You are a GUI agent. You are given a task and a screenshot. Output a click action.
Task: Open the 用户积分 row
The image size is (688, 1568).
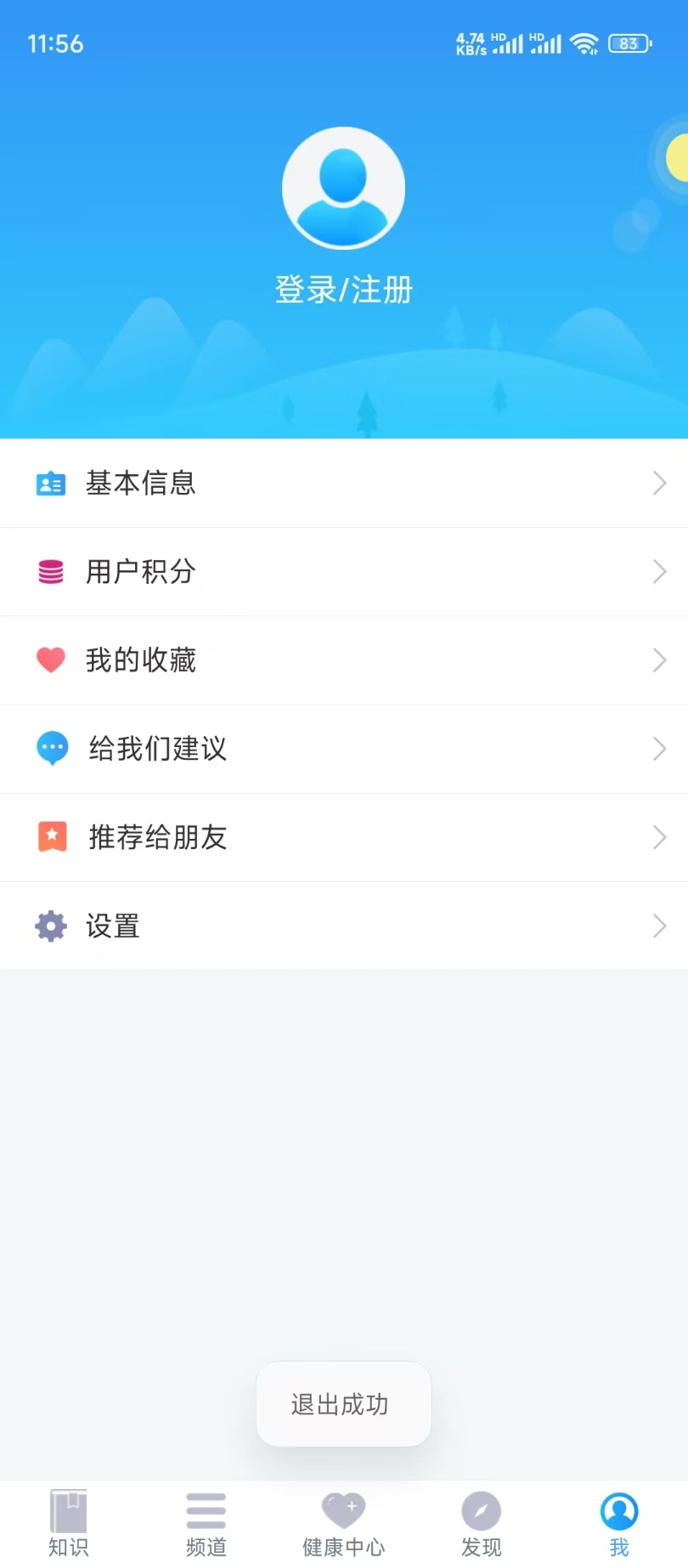click(343, 572)
